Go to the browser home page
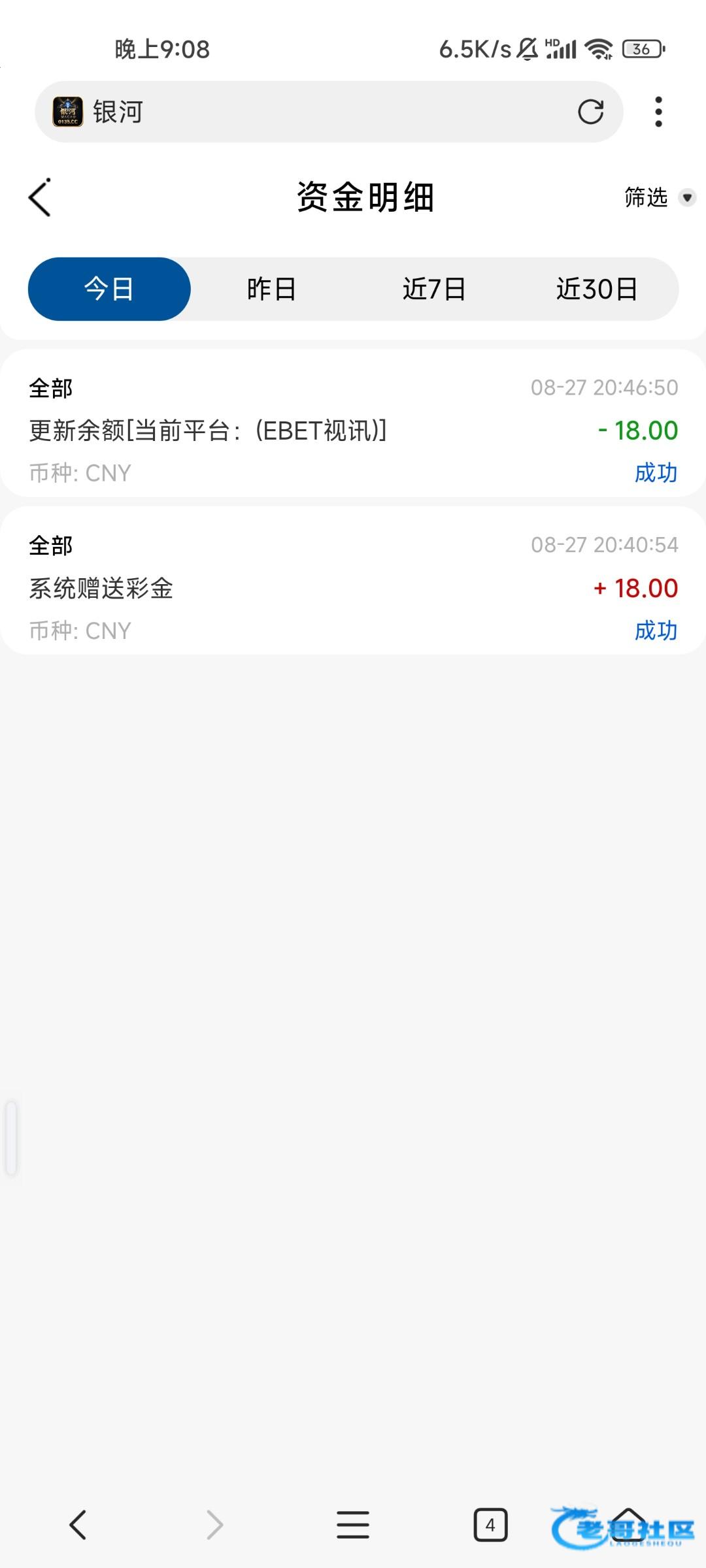This screenshot has width=706, height=1568. click(628, 1525)
